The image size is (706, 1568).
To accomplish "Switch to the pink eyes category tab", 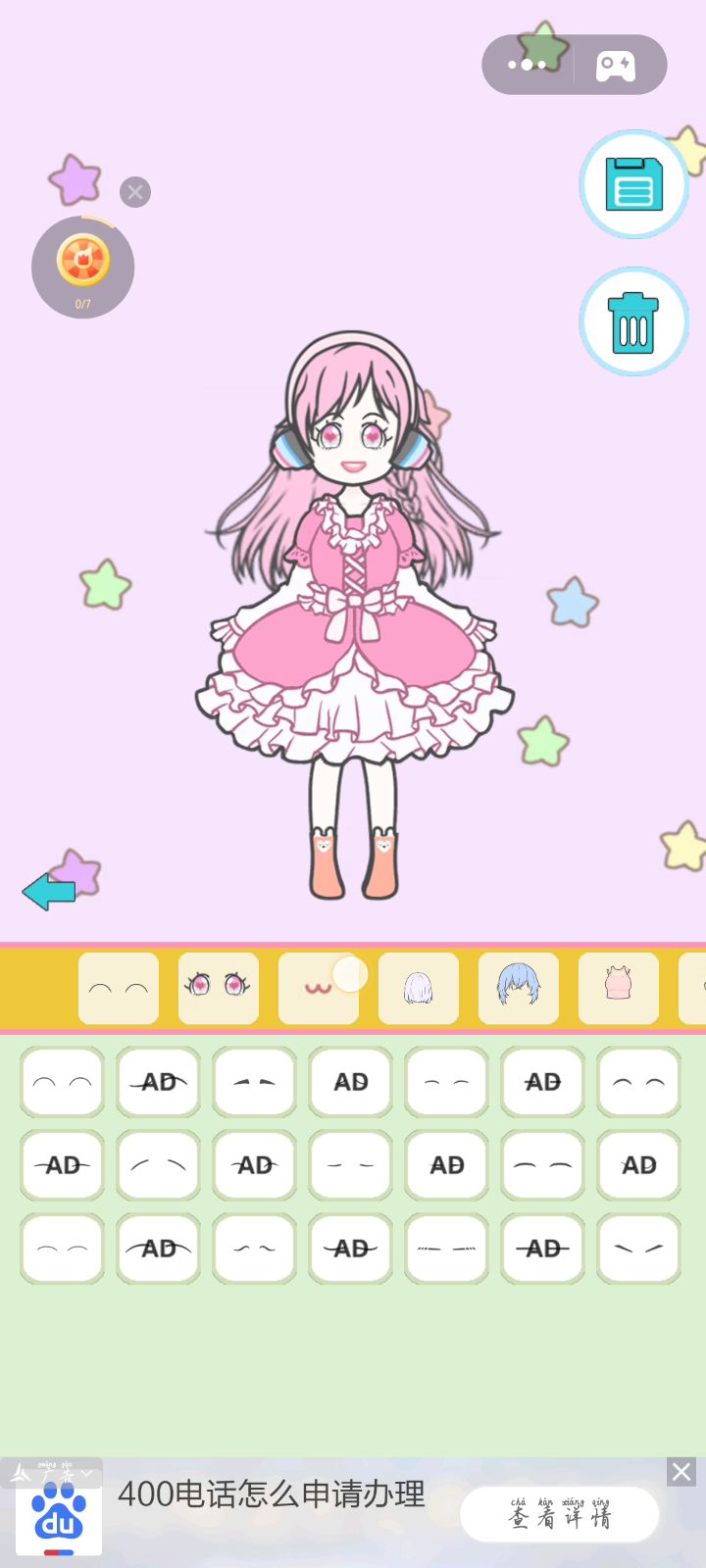I will coord(219,988).
